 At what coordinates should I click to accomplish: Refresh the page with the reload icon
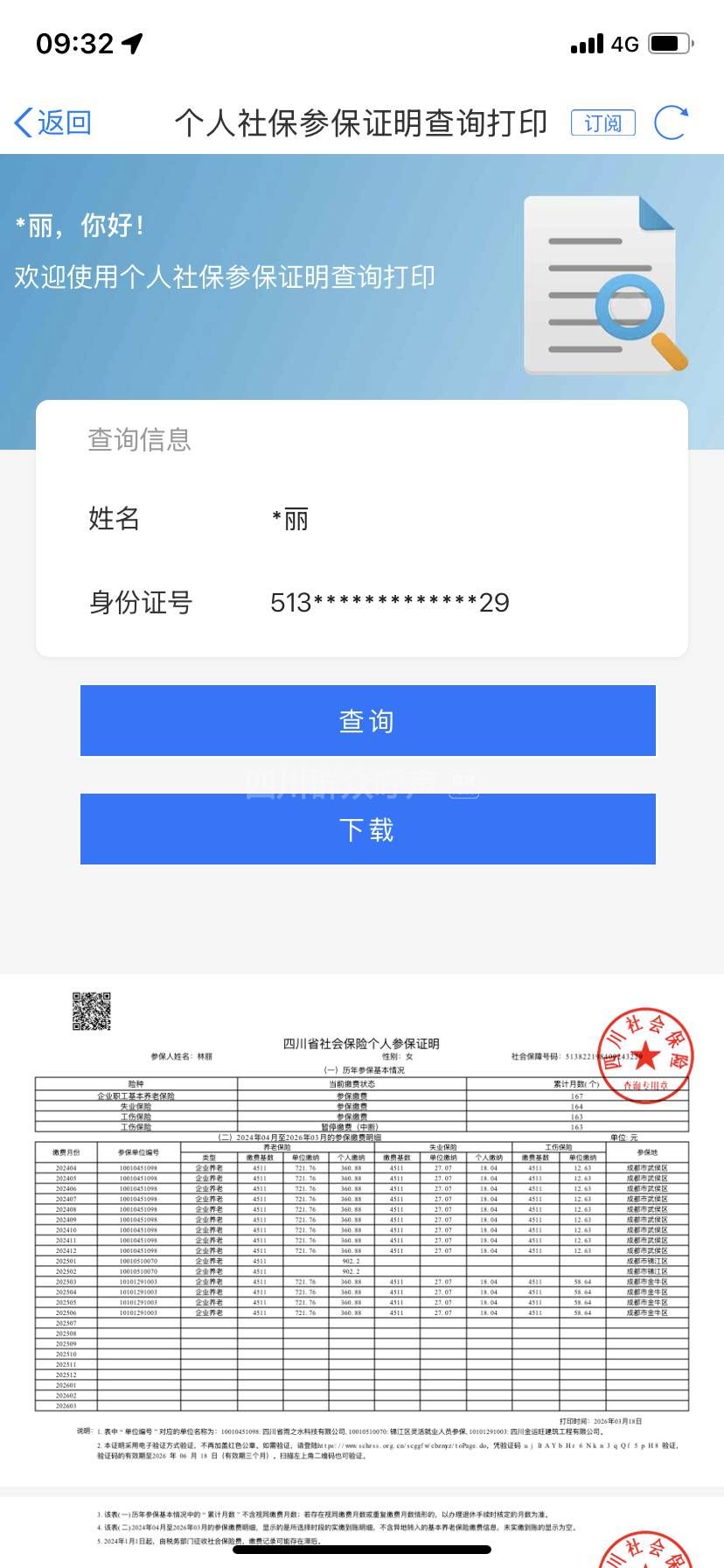(x=671, y=122)
